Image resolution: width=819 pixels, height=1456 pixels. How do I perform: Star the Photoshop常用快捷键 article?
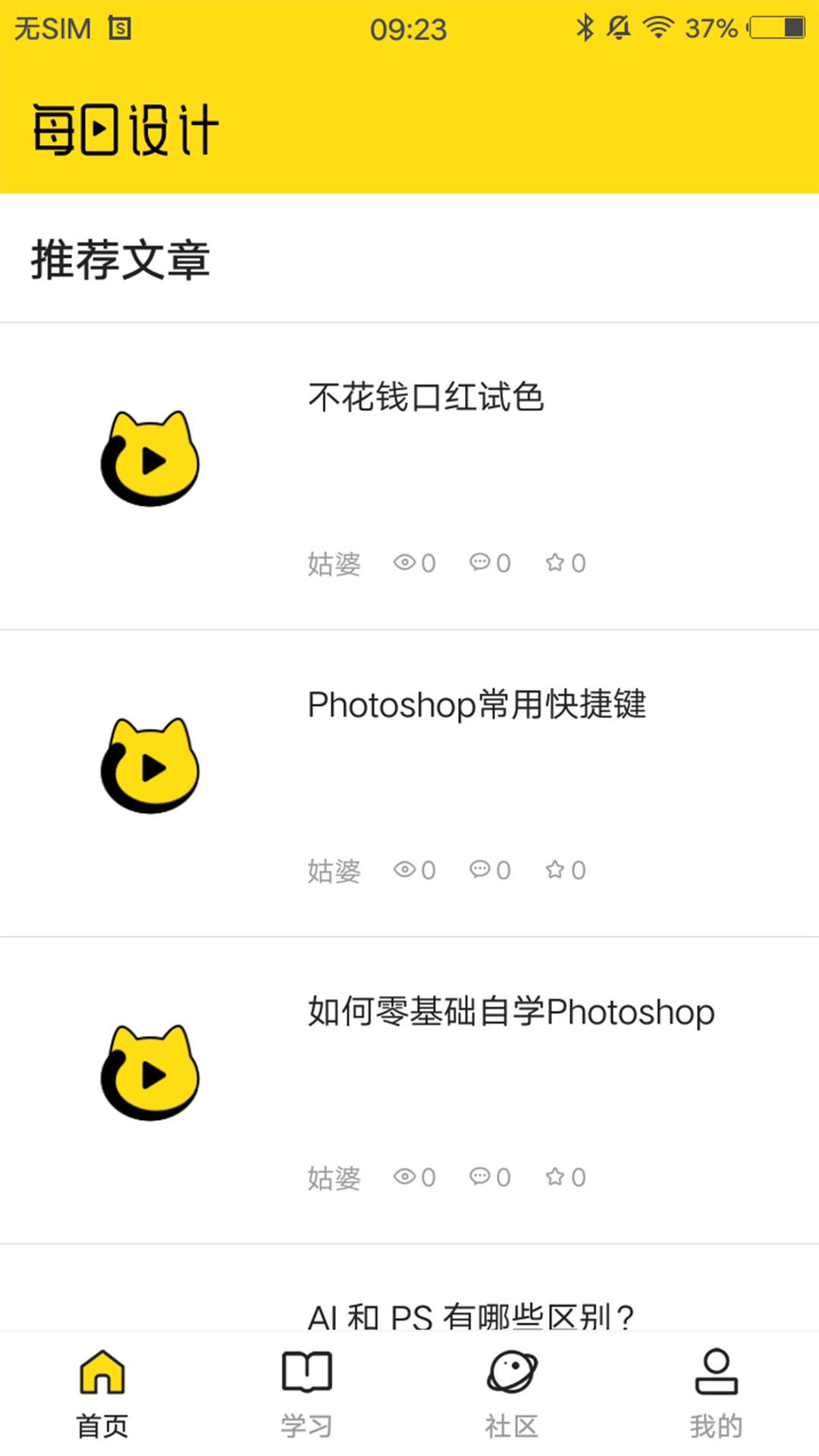click(557, 871)
